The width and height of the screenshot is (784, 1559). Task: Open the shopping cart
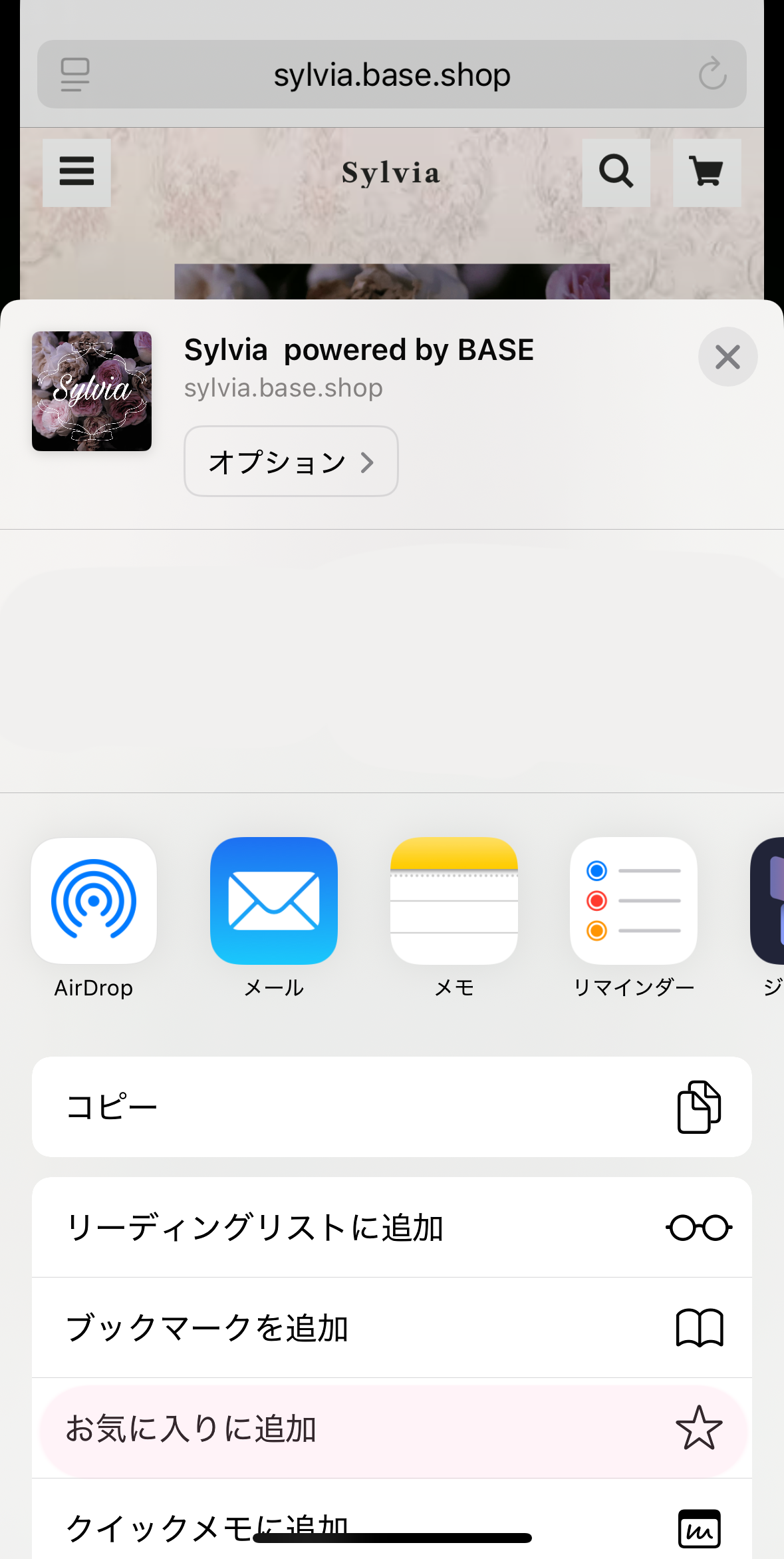706,173
